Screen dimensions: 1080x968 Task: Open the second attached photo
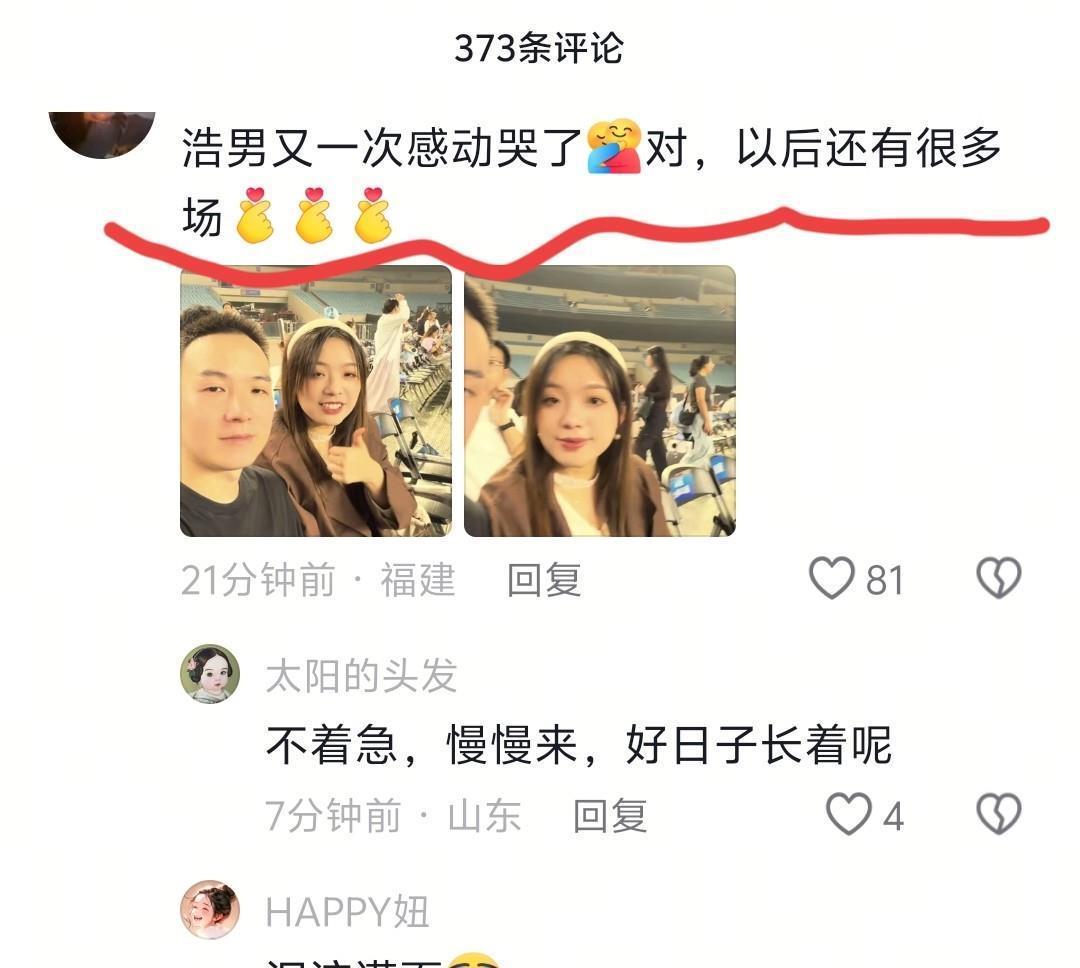599,401
